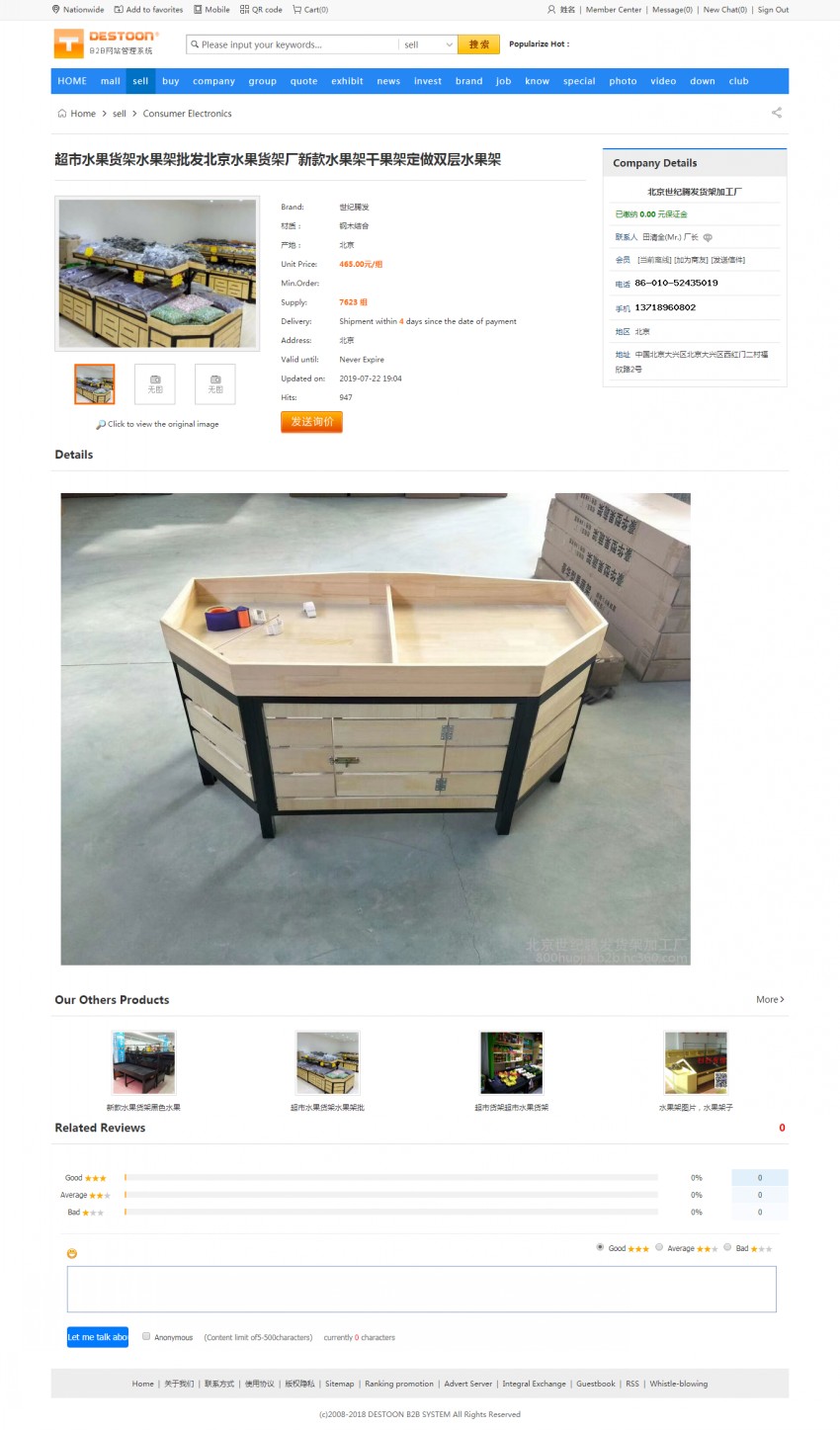Click to view the original image
Screen dimensions: 840x1430
coord(158,424)
